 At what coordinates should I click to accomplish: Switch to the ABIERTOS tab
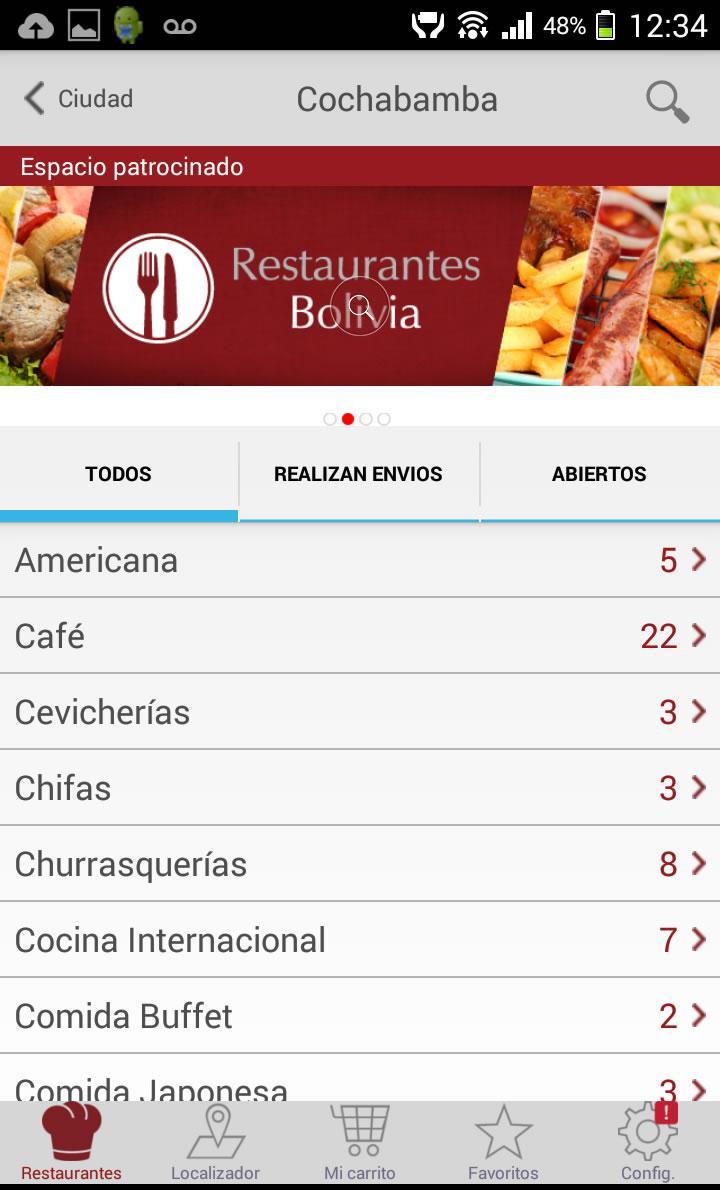coord(599,474)
